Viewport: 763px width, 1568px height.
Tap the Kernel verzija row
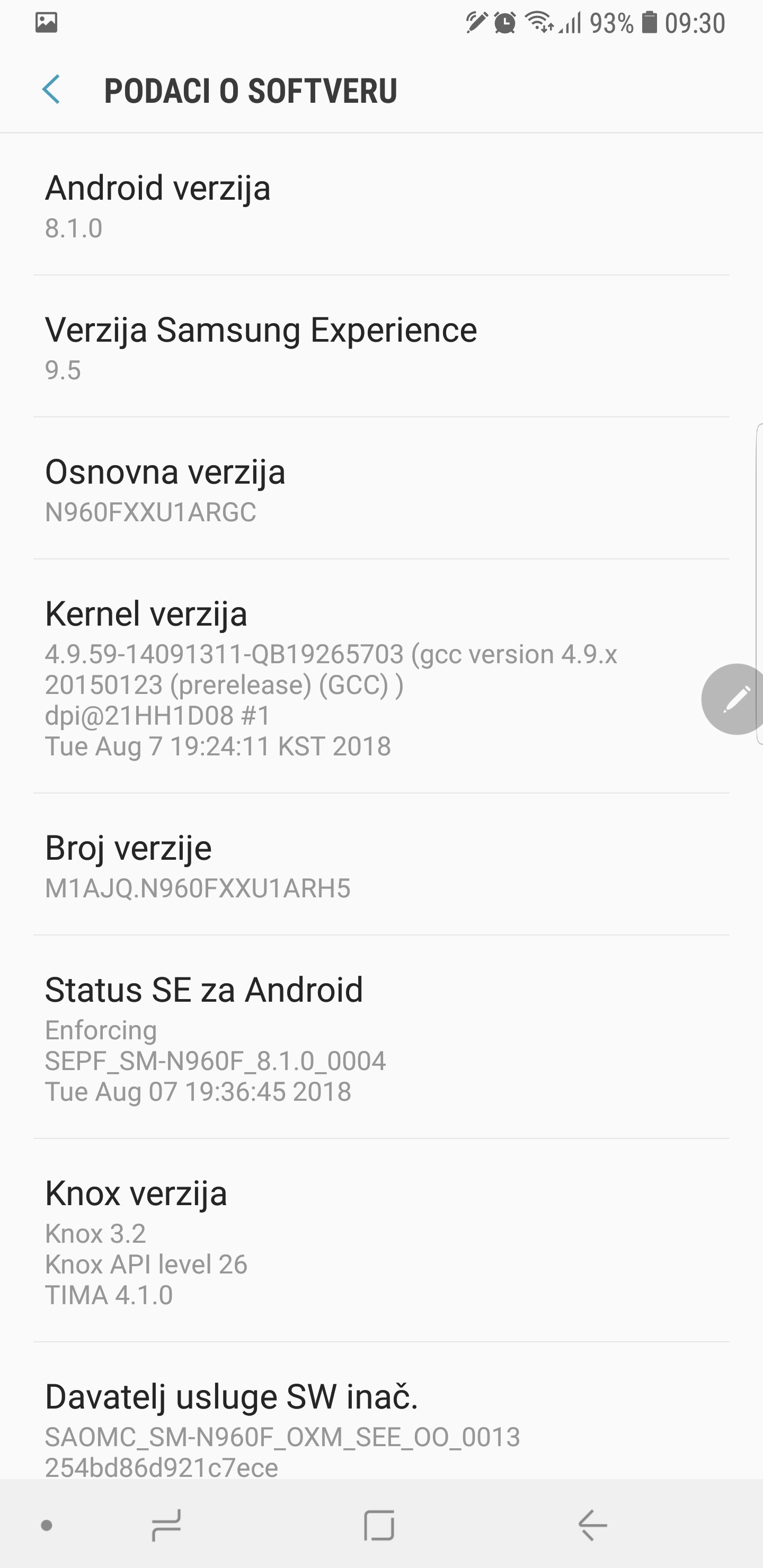coord(381,676)
